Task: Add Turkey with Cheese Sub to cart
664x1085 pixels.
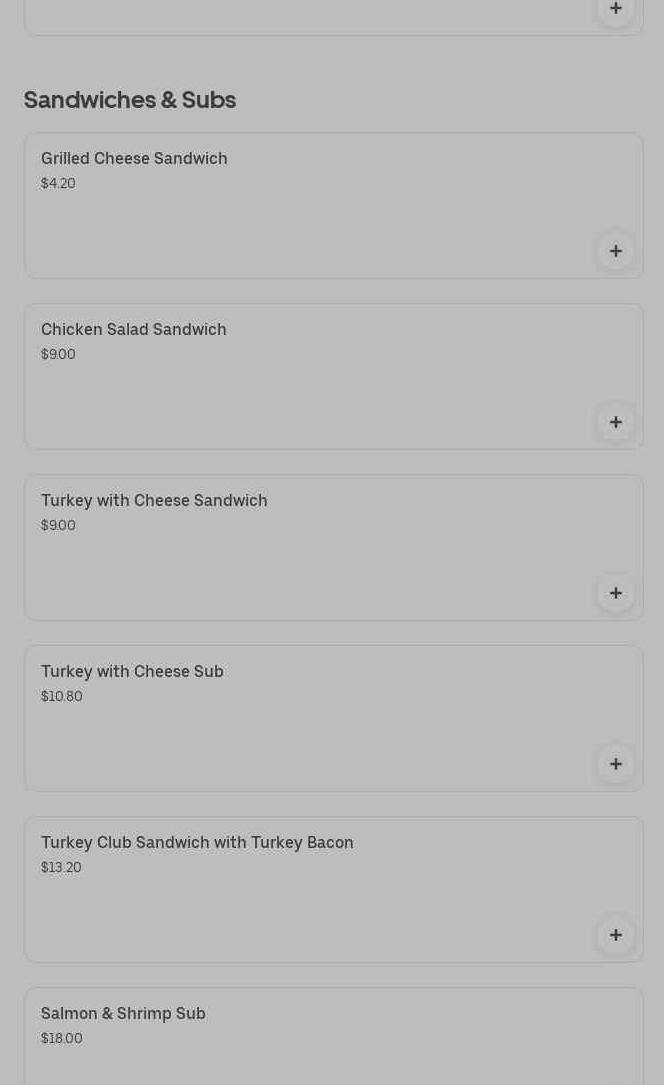Action: tap(615, 764)
